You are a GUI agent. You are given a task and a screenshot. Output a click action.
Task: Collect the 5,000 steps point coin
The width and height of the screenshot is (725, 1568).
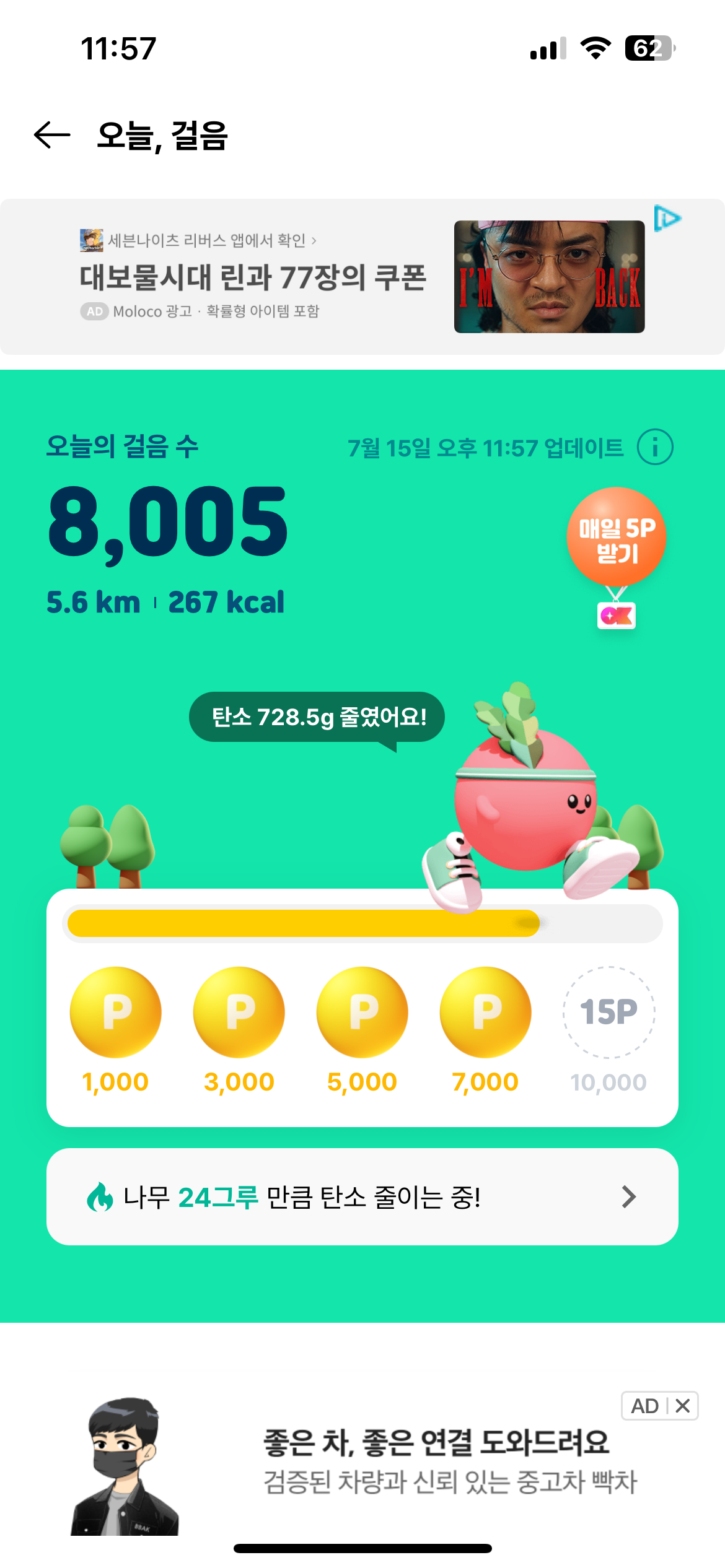tap(362, 1012)
